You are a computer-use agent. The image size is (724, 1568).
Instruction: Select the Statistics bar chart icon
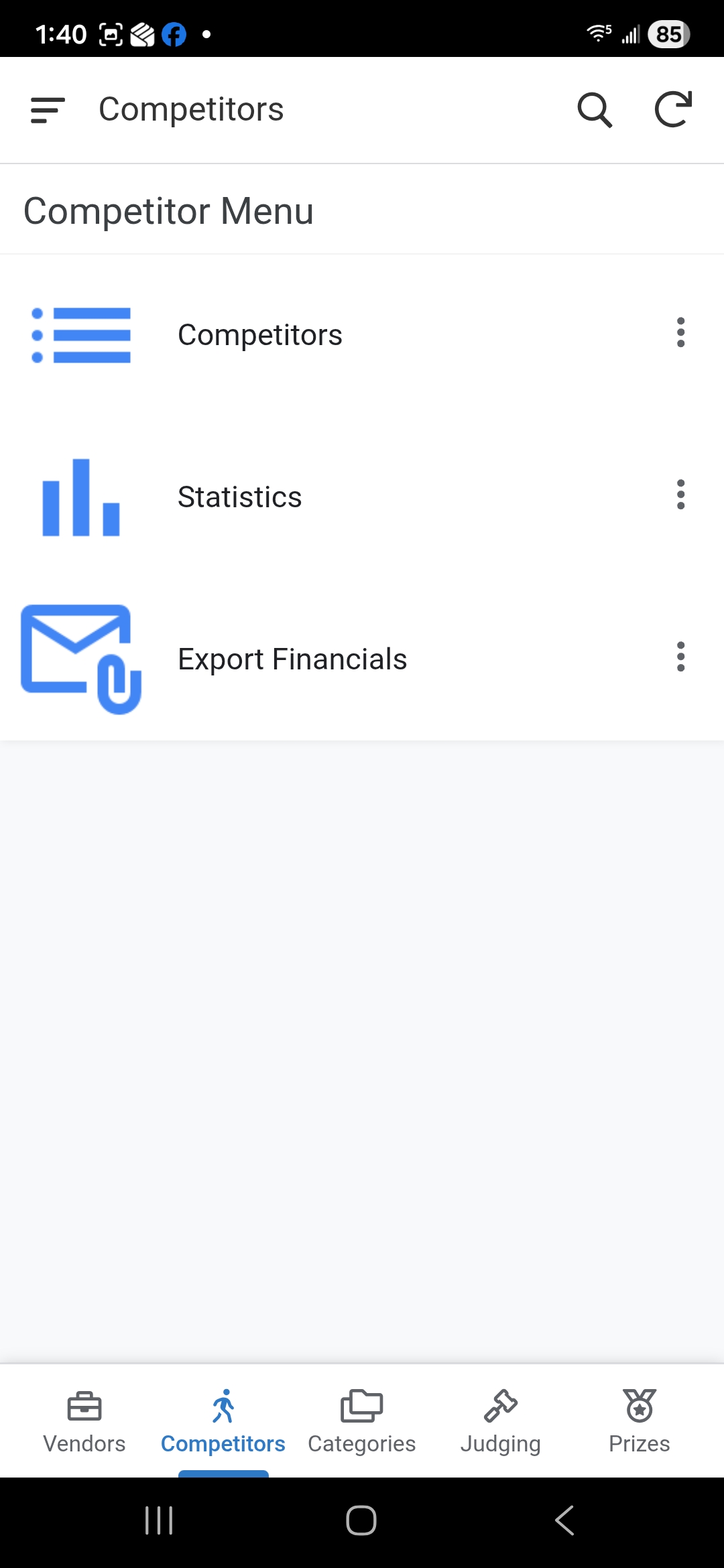(80, 497)
